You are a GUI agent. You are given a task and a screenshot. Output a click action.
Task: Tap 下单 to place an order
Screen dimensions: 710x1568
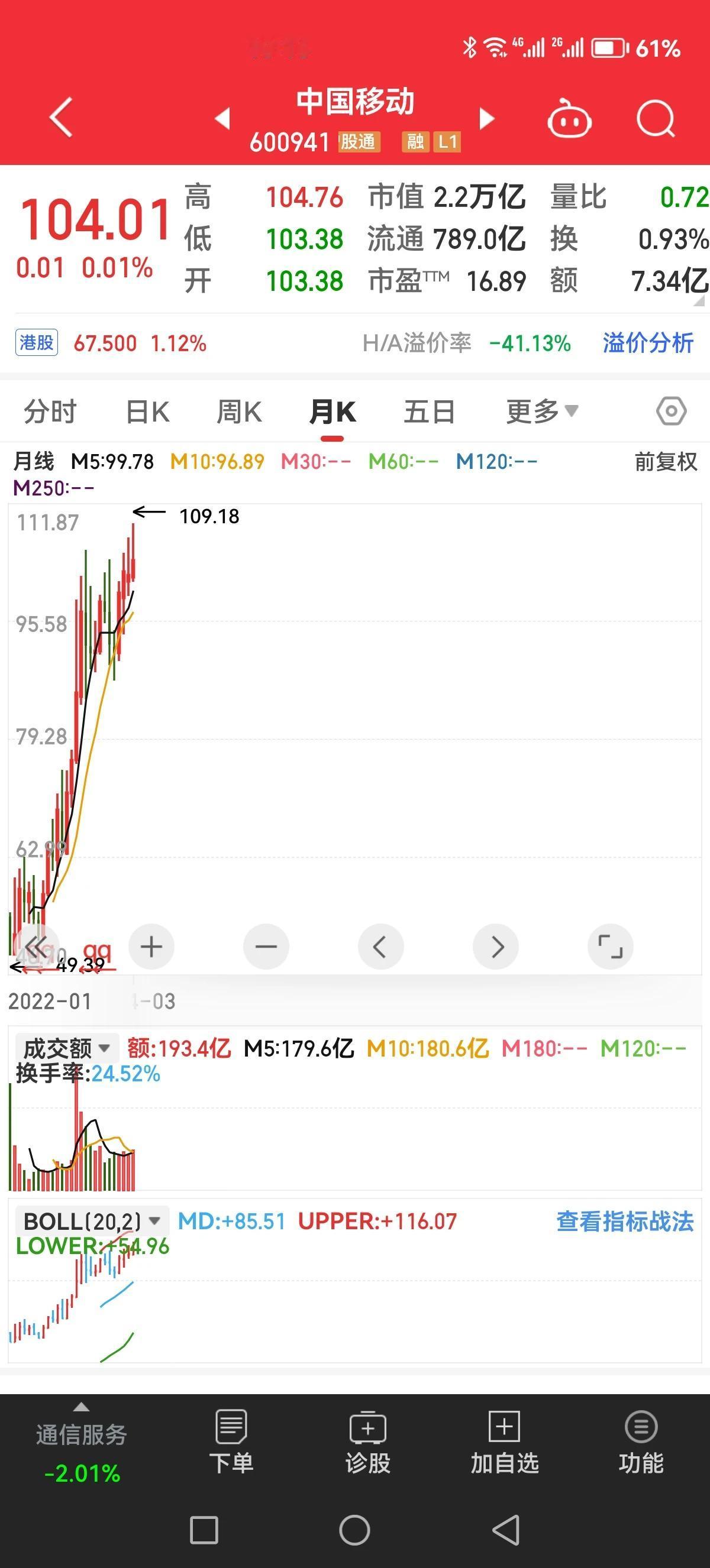231,1443
